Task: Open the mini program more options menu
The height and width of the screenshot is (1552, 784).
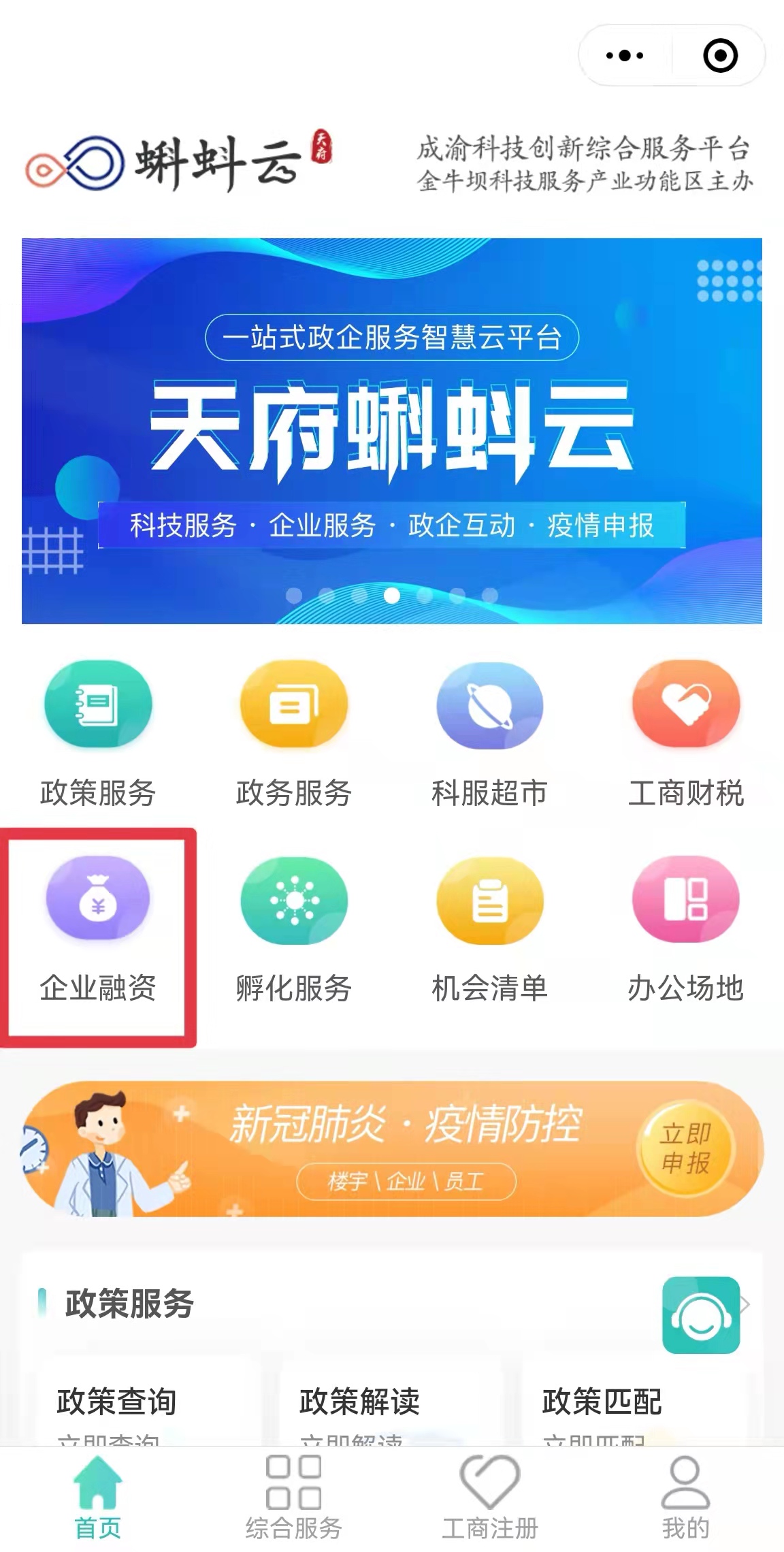Action: pos(624,55)
